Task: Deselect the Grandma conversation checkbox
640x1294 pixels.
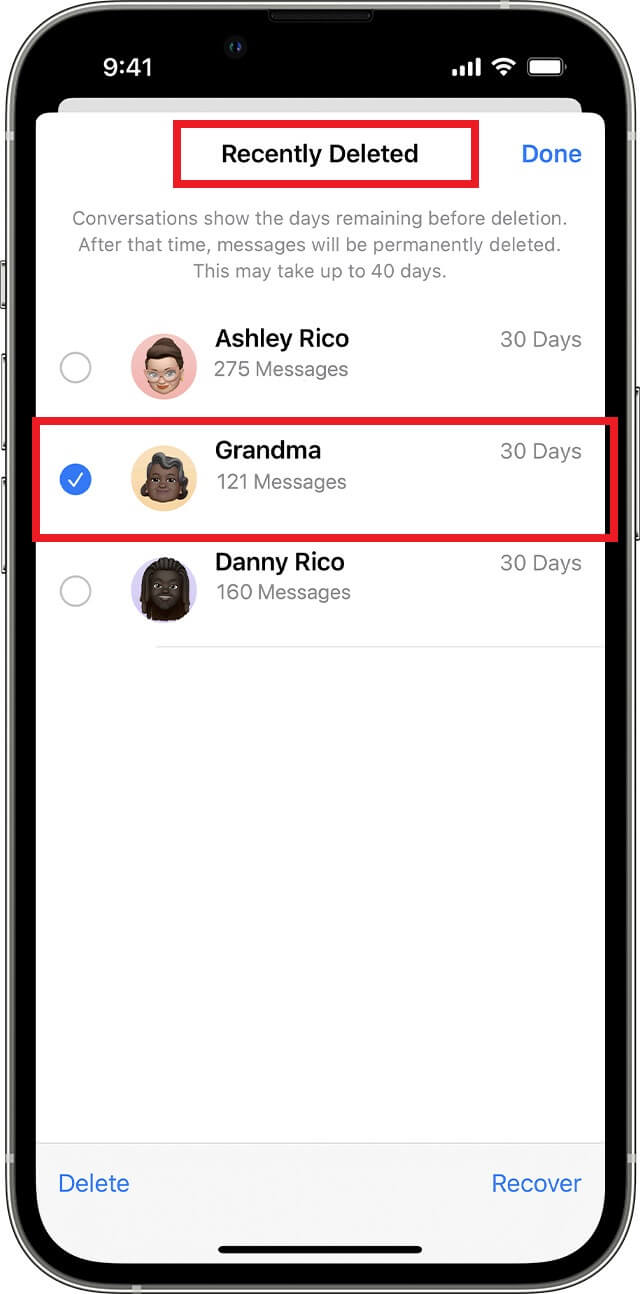Action: coord(75,480)
